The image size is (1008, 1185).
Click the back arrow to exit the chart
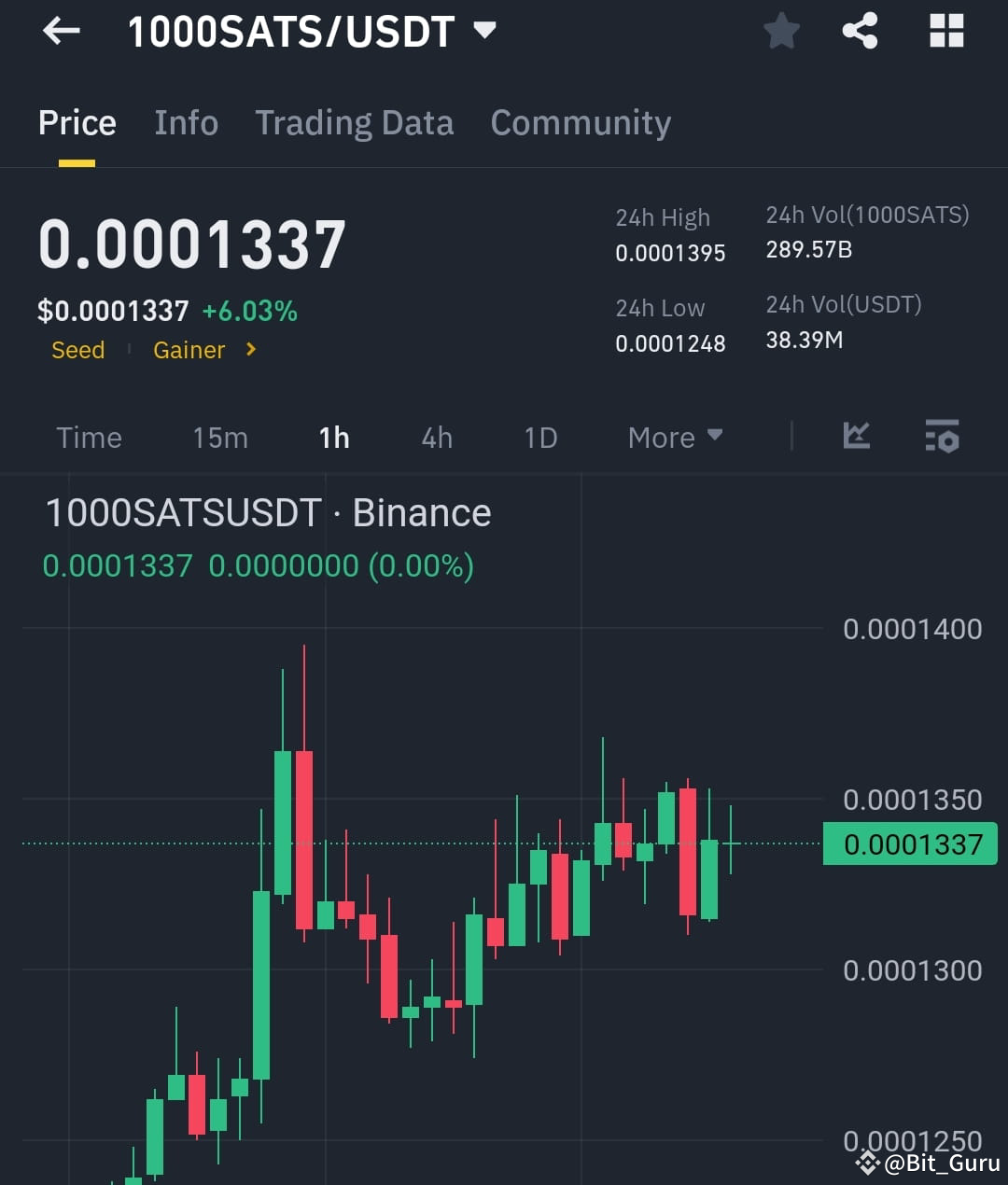(x=60, y=31)
